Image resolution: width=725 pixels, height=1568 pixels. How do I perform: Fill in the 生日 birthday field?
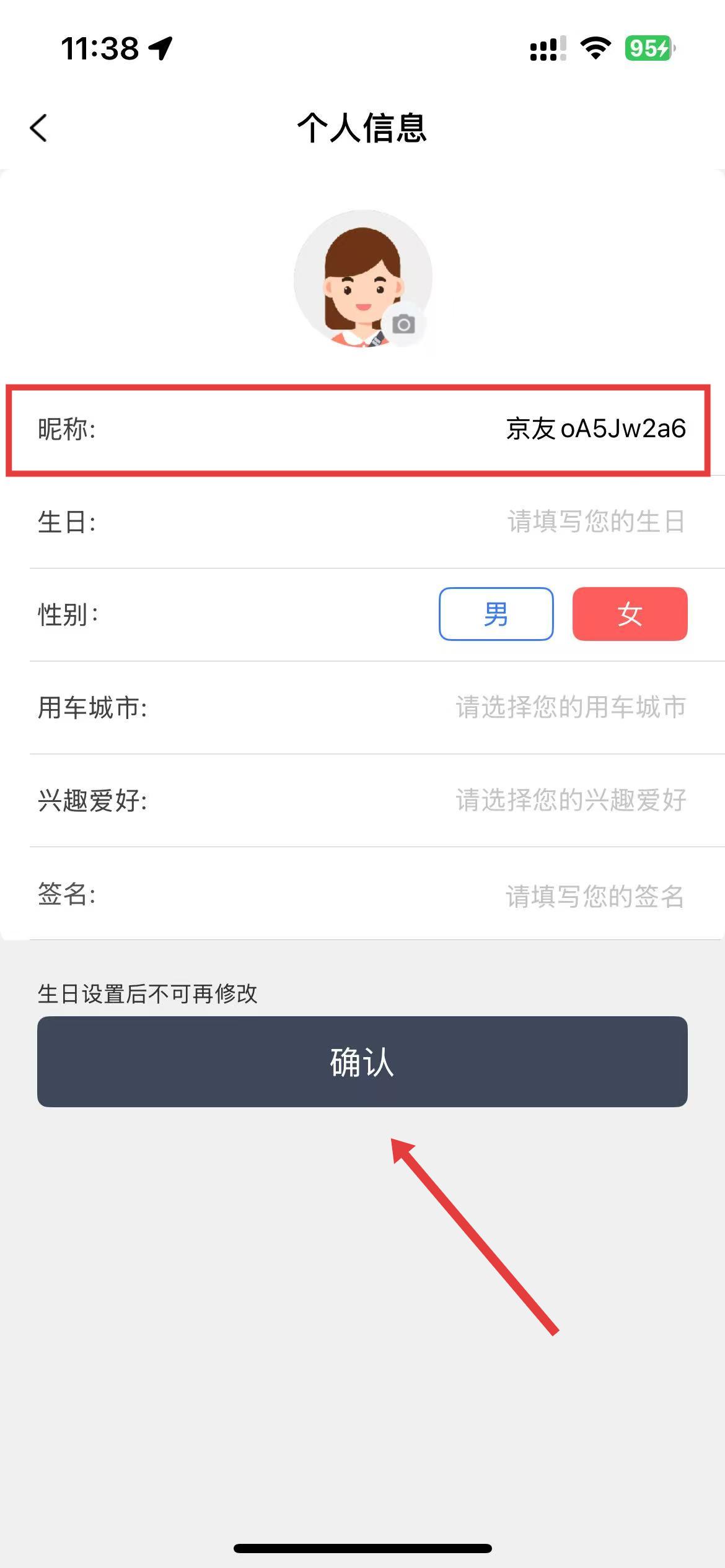595,522
